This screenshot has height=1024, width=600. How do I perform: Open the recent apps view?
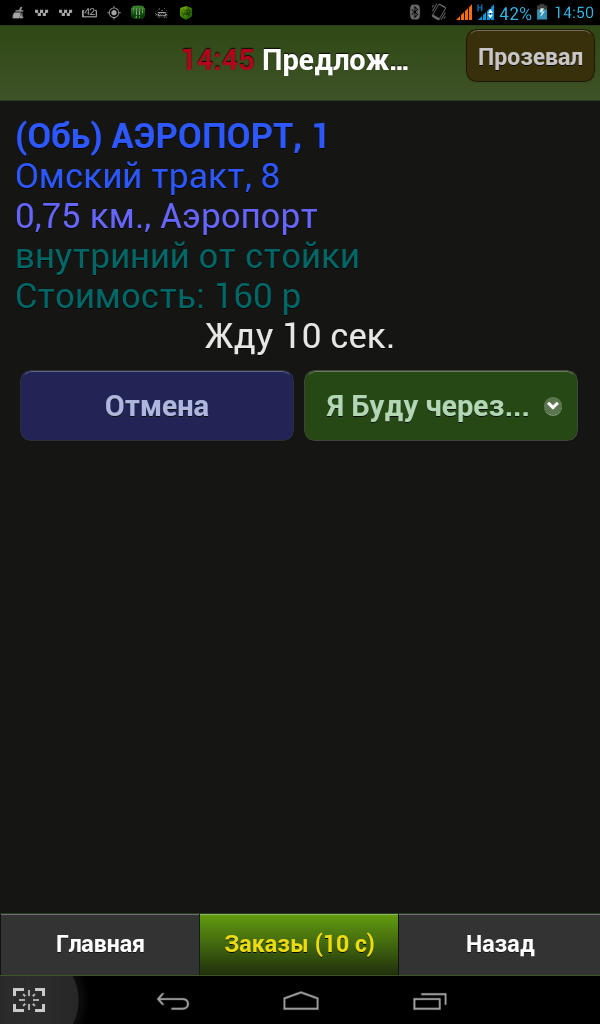[430, 1000]
